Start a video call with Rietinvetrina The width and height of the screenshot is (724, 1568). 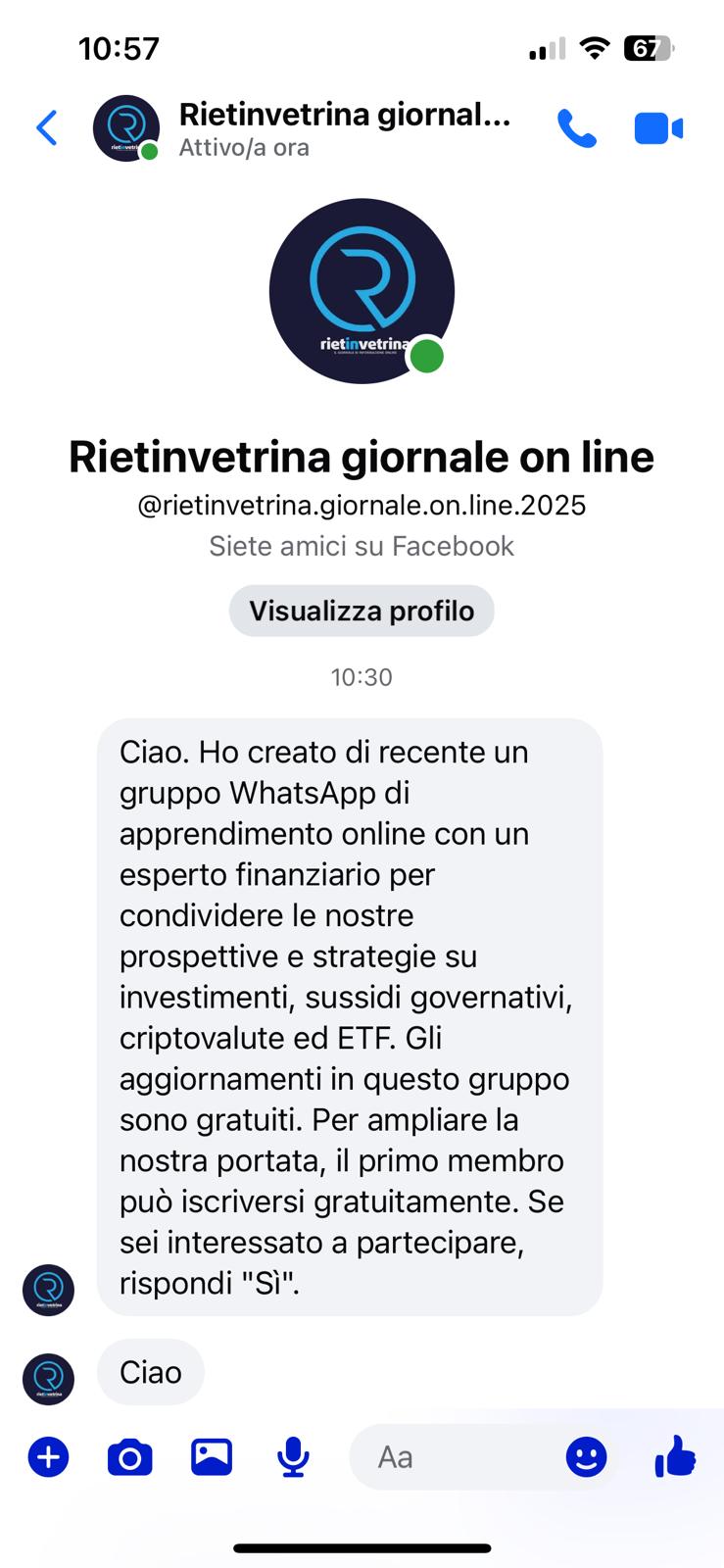[x=657, y=128]
